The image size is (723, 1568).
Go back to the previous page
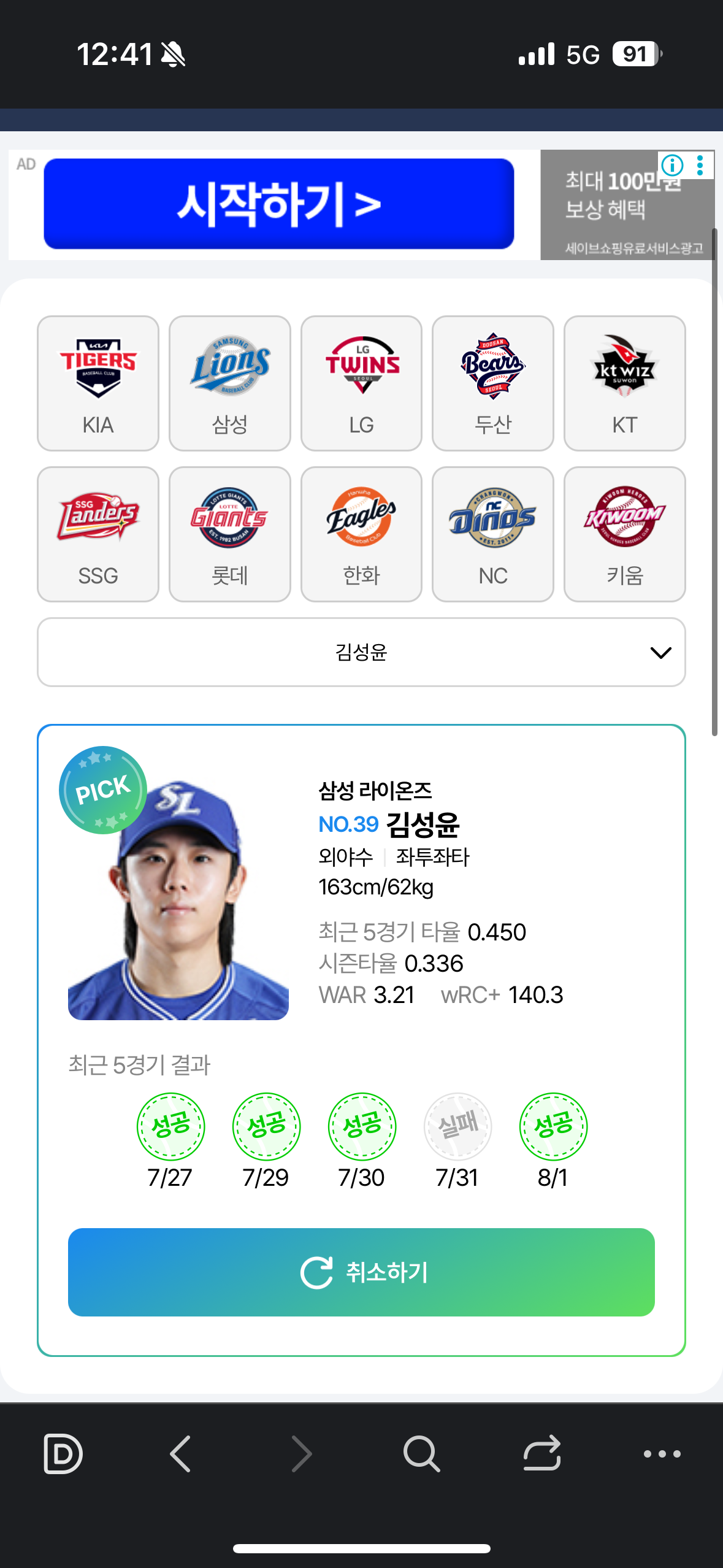click(x=180, y=1453)
